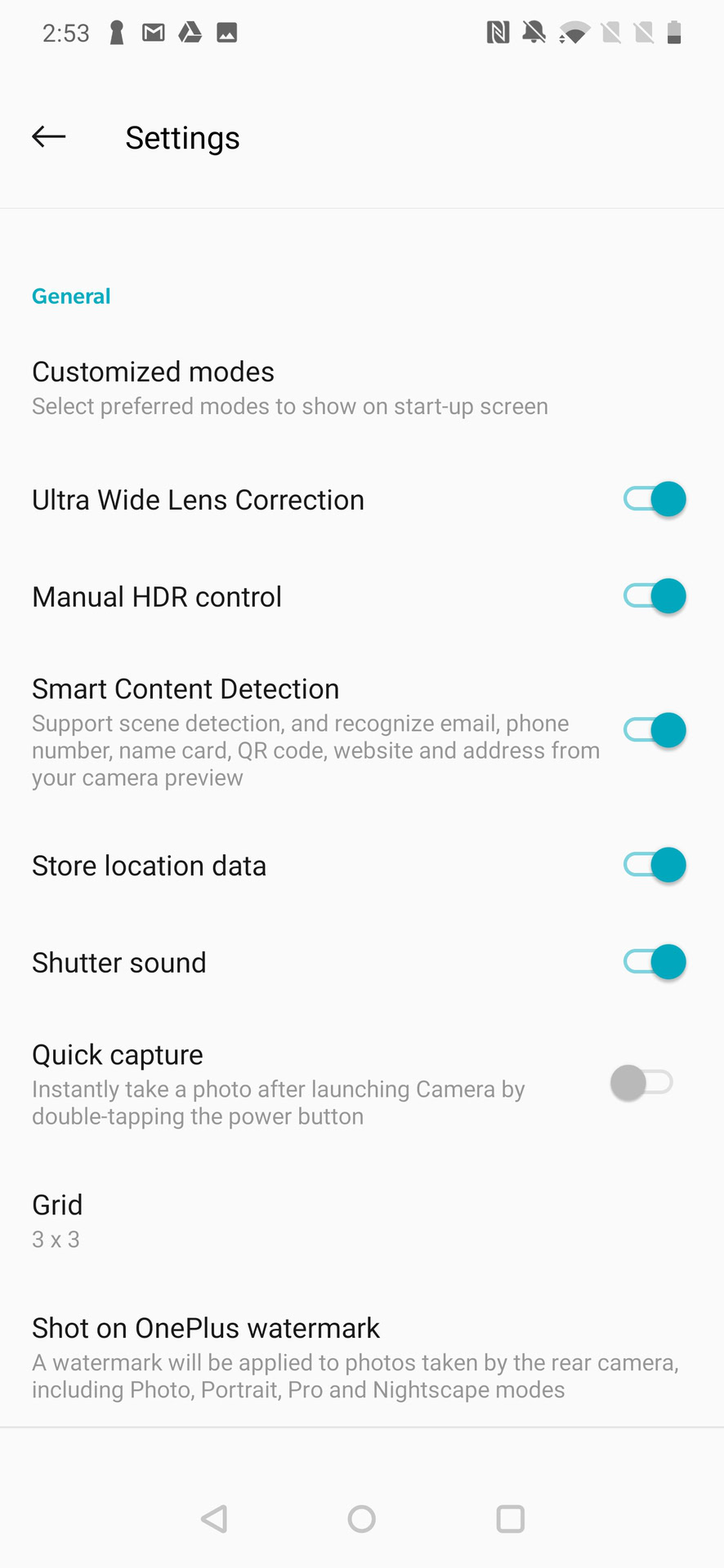Turn off Ultra Wide Lens Correction
The image size is (724, 1568).
coord(655,500)
